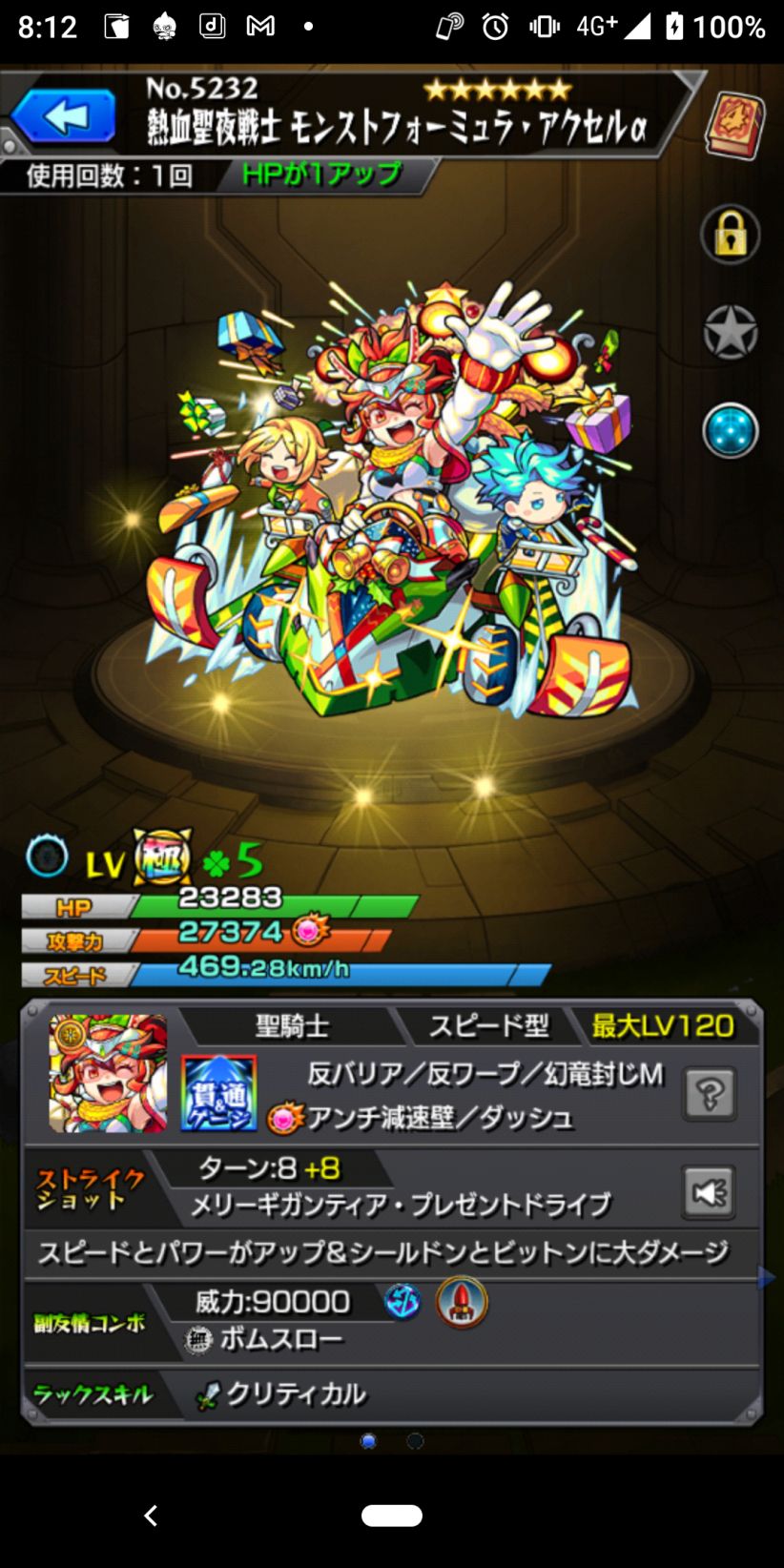Mark this monster with the star favorite

click(730, 333)
